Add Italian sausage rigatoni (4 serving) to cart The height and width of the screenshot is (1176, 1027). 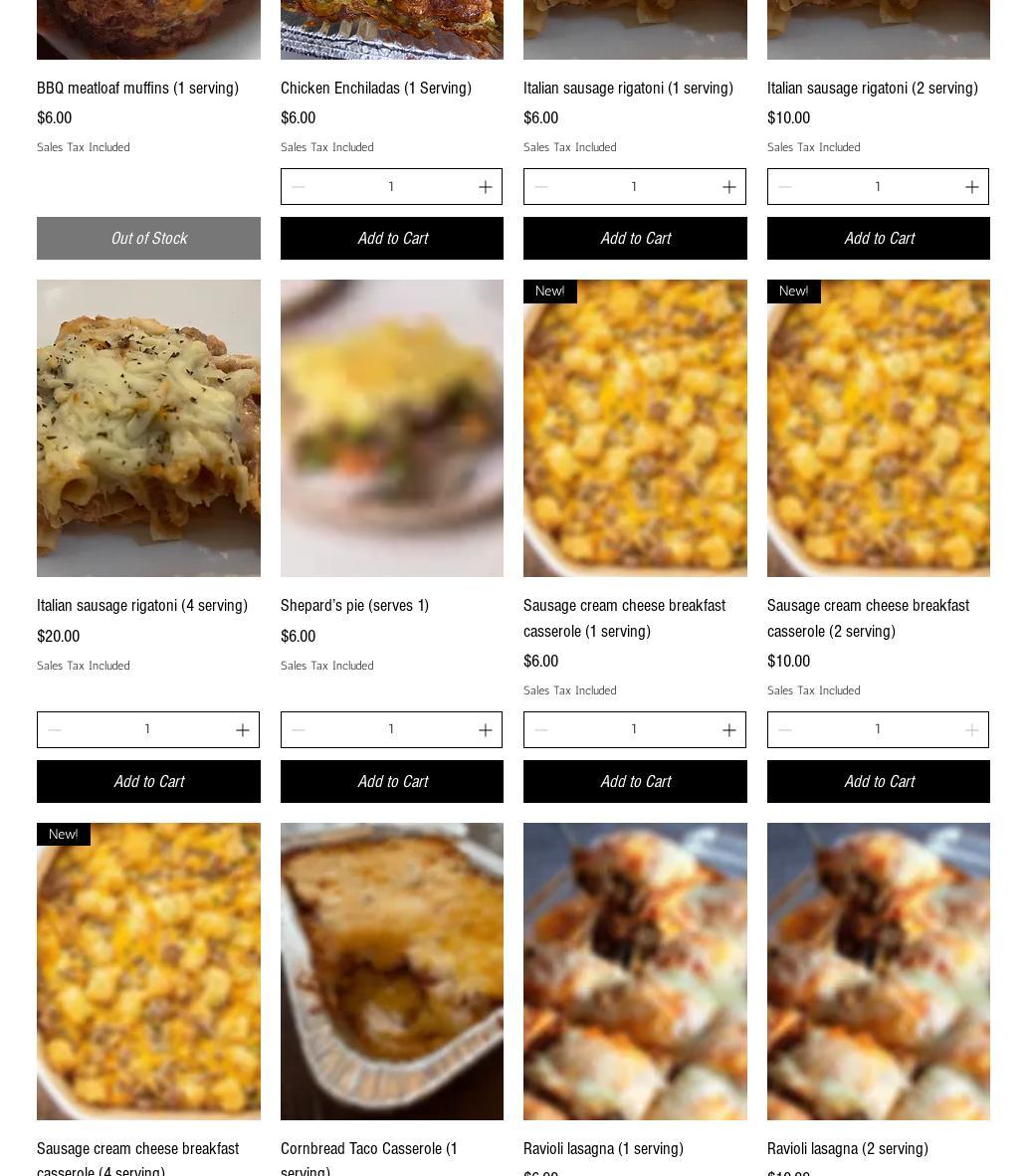148,782
